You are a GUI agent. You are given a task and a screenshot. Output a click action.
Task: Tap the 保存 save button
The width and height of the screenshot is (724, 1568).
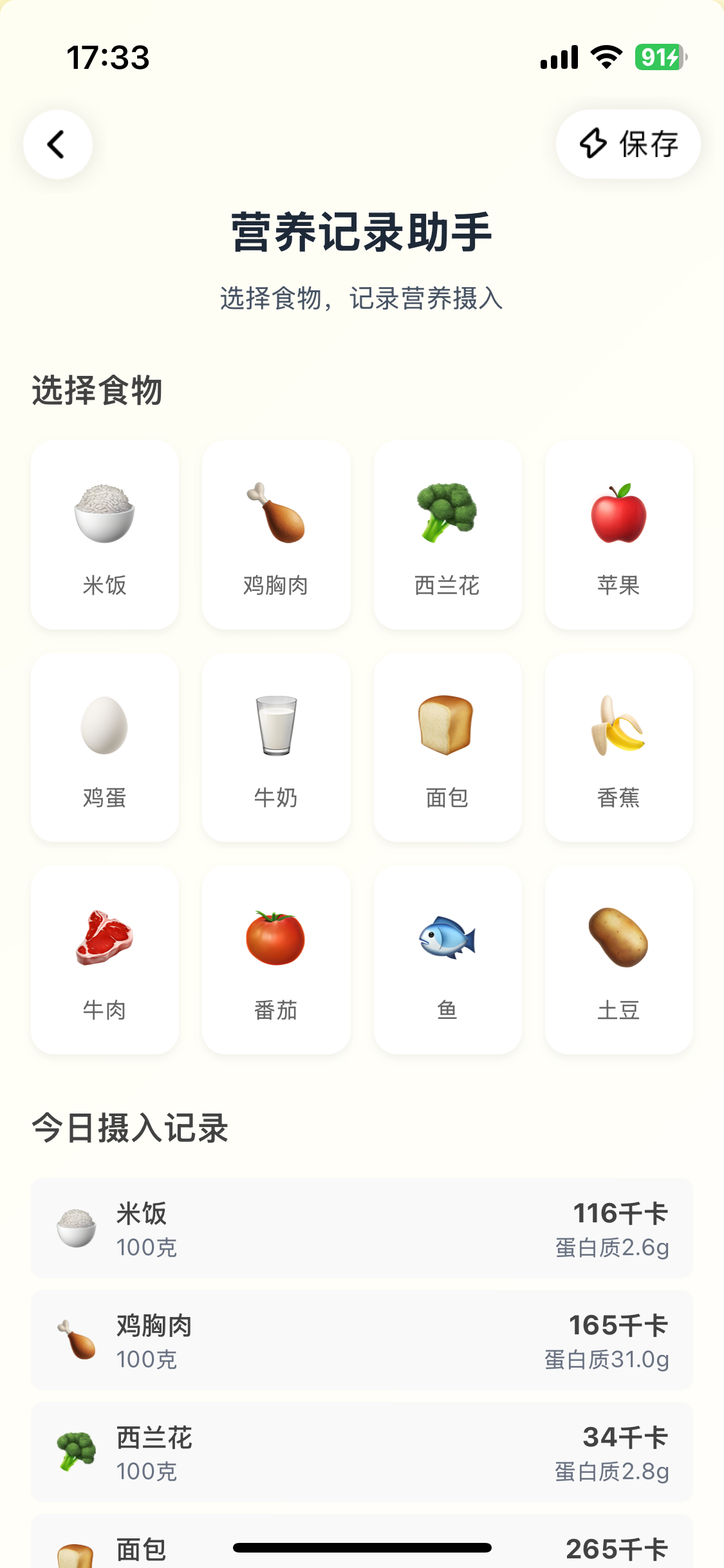[628, 144]
